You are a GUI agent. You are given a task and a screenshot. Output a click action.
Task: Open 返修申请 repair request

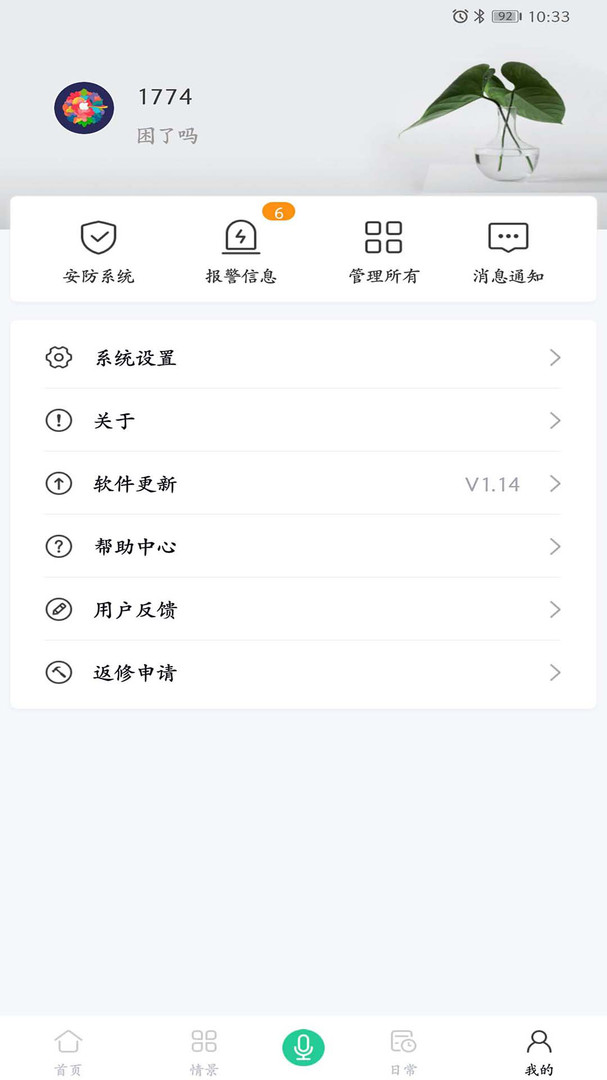click(303, 673)
